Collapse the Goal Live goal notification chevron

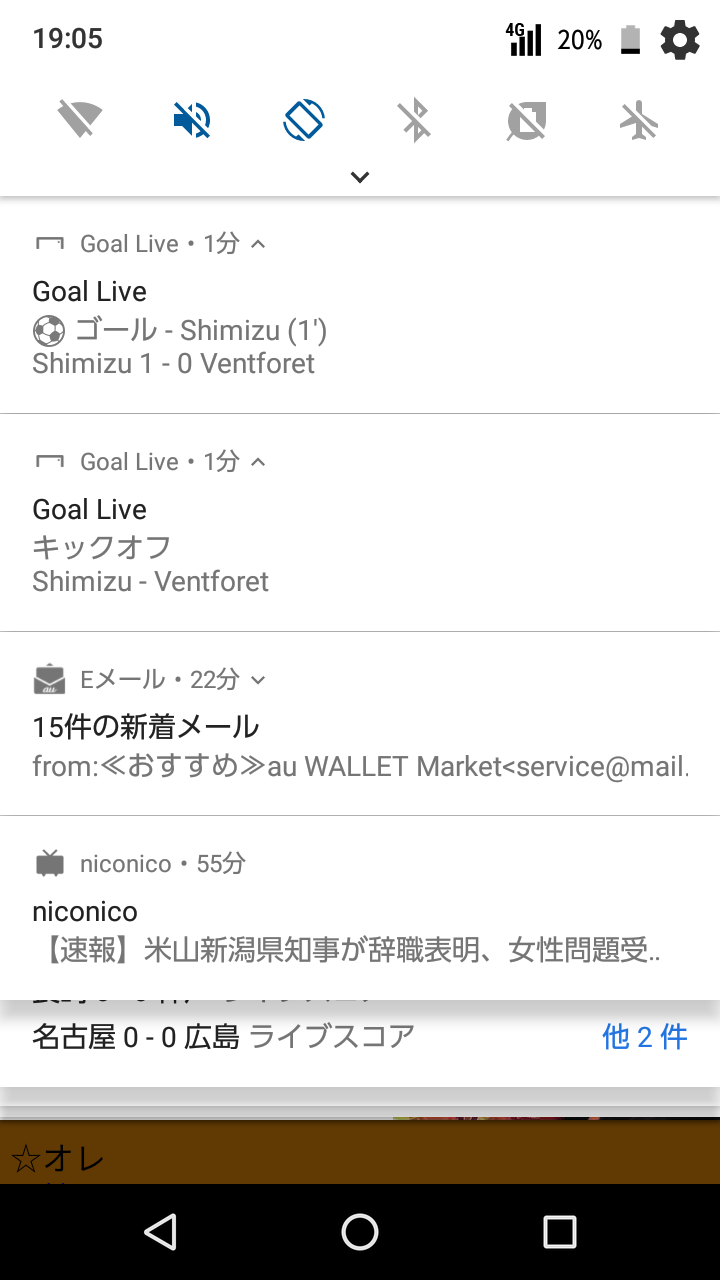[x=258, y=244]
